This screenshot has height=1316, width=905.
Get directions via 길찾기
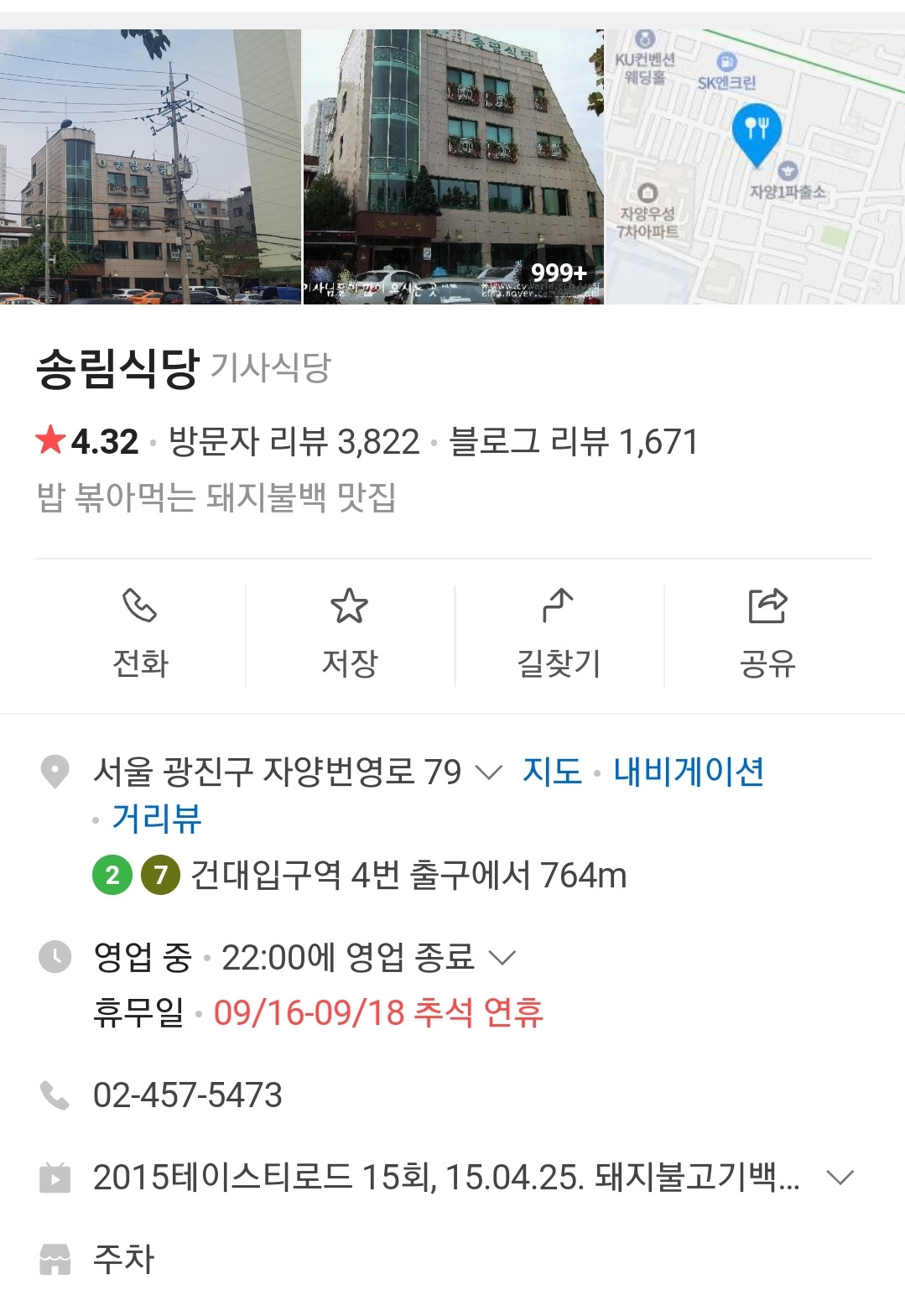tap(559, 635)
